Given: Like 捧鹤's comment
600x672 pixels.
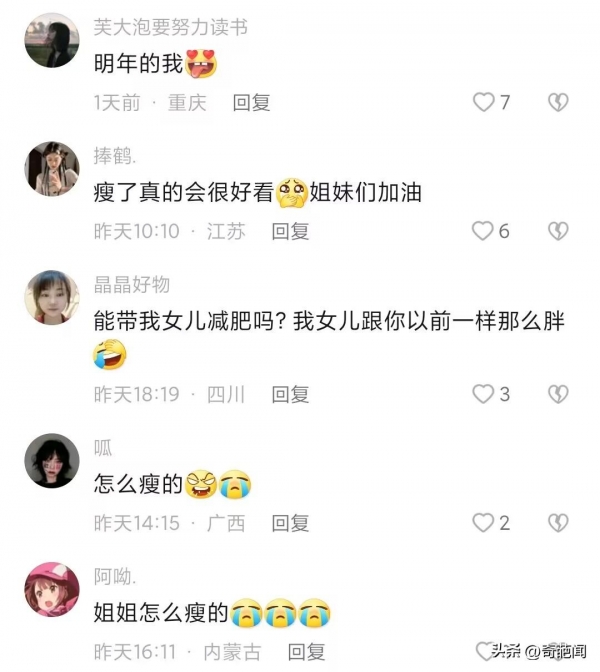Looking at the screenshot, I should click(484, 231).
